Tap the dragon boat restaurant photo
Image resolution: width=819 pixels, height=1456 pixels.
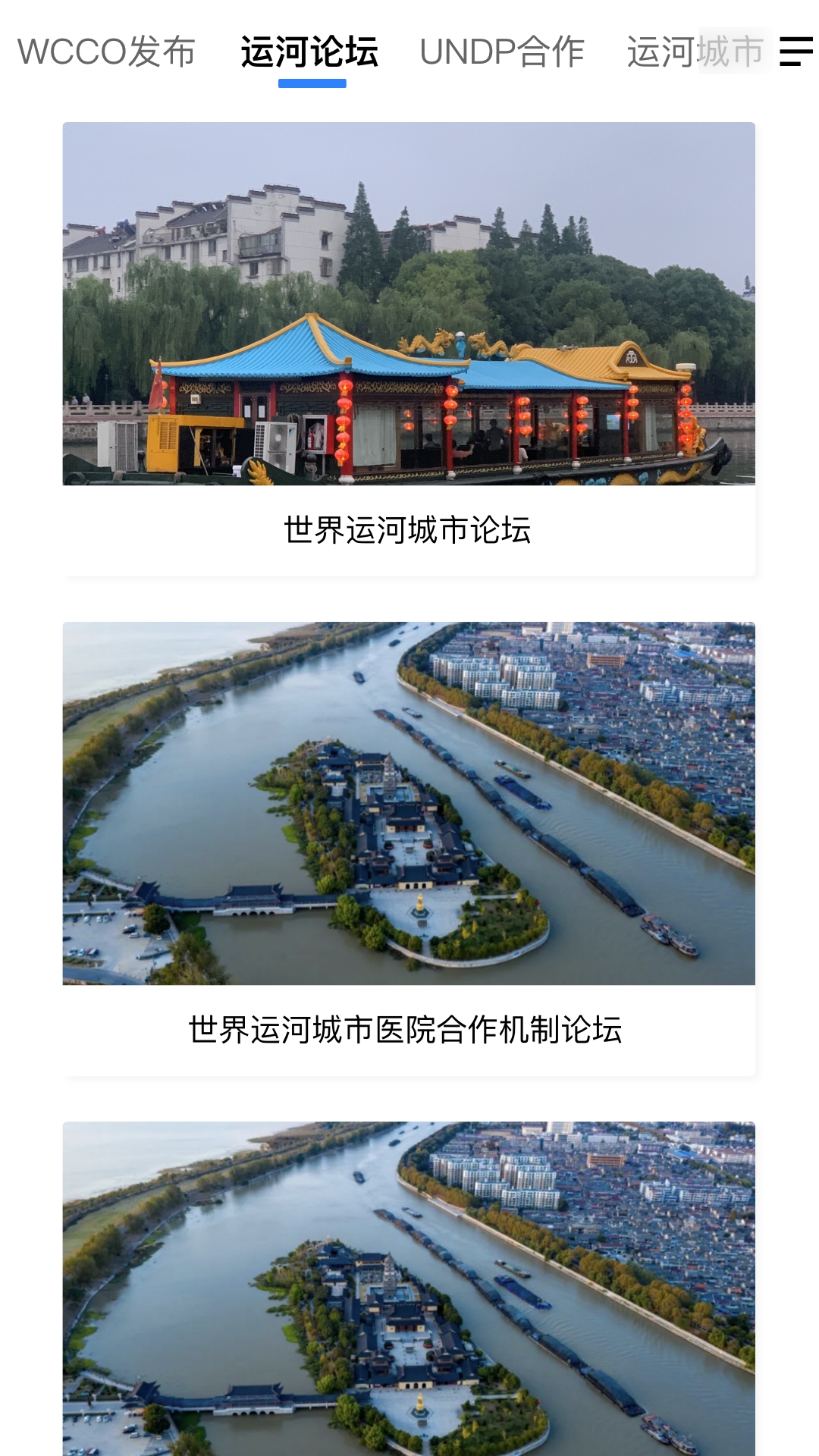pos(409,303)
